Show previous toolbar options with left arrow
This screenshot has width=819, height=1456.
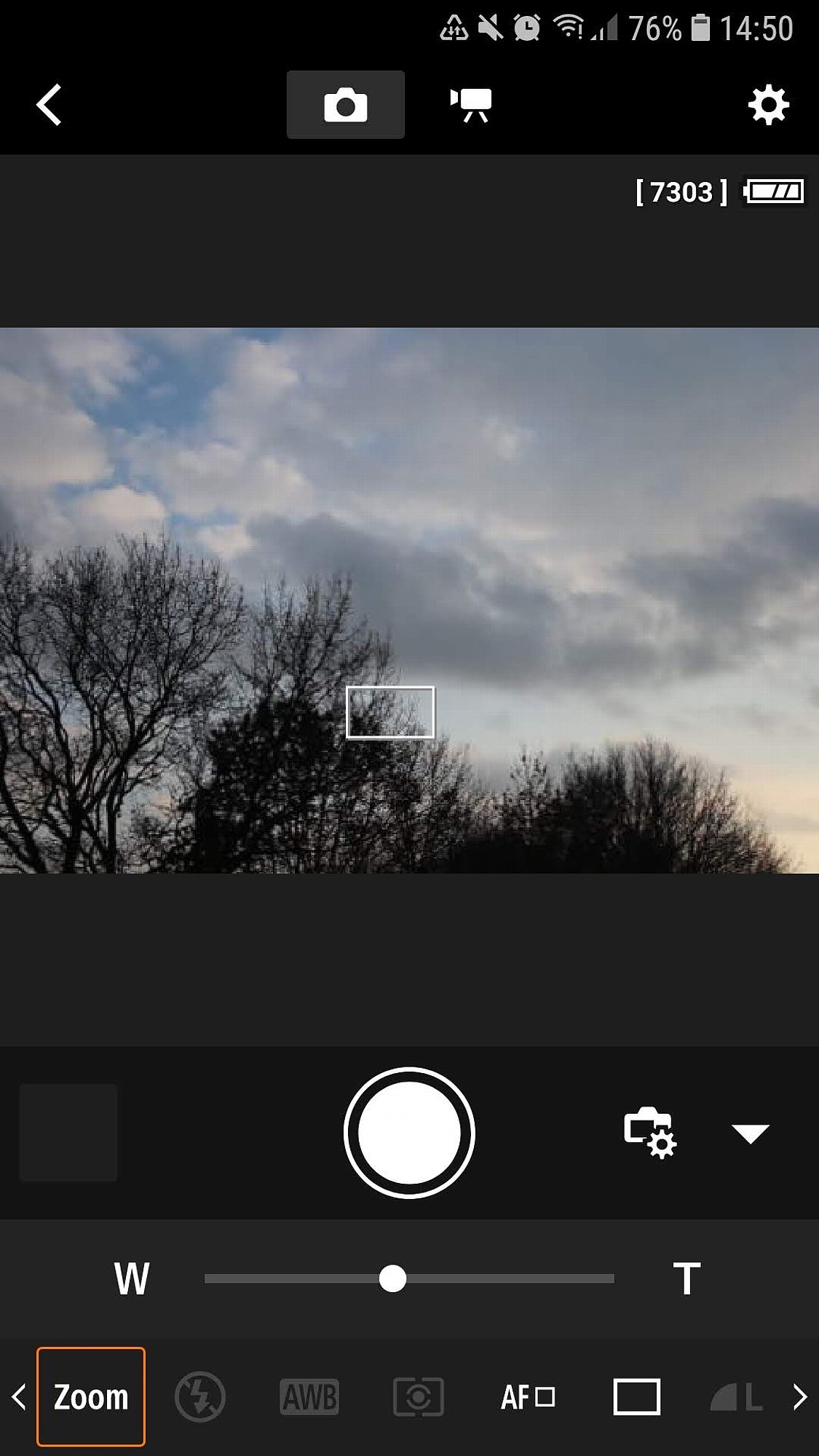pos(20,1397)
